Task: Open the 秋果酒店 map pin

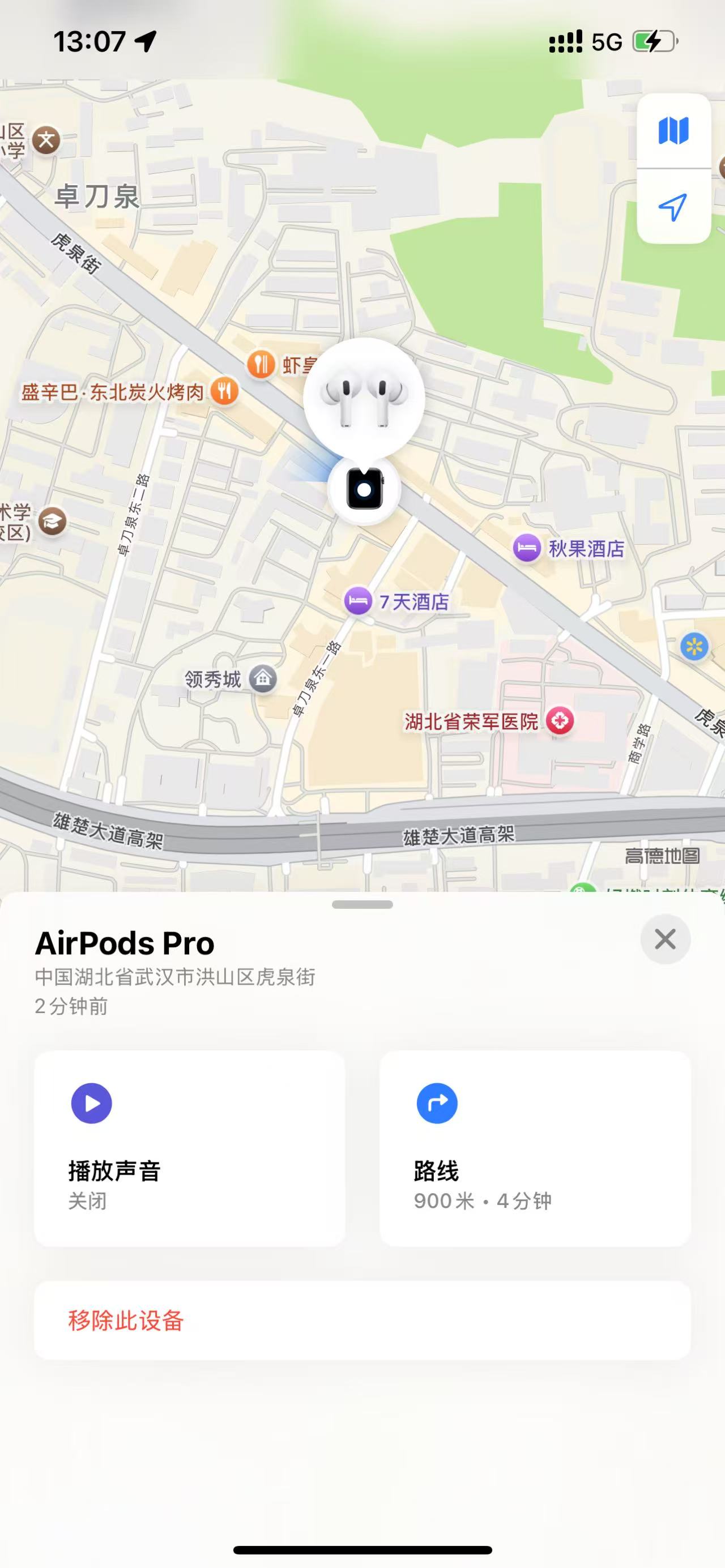Action: pos(527,549)
